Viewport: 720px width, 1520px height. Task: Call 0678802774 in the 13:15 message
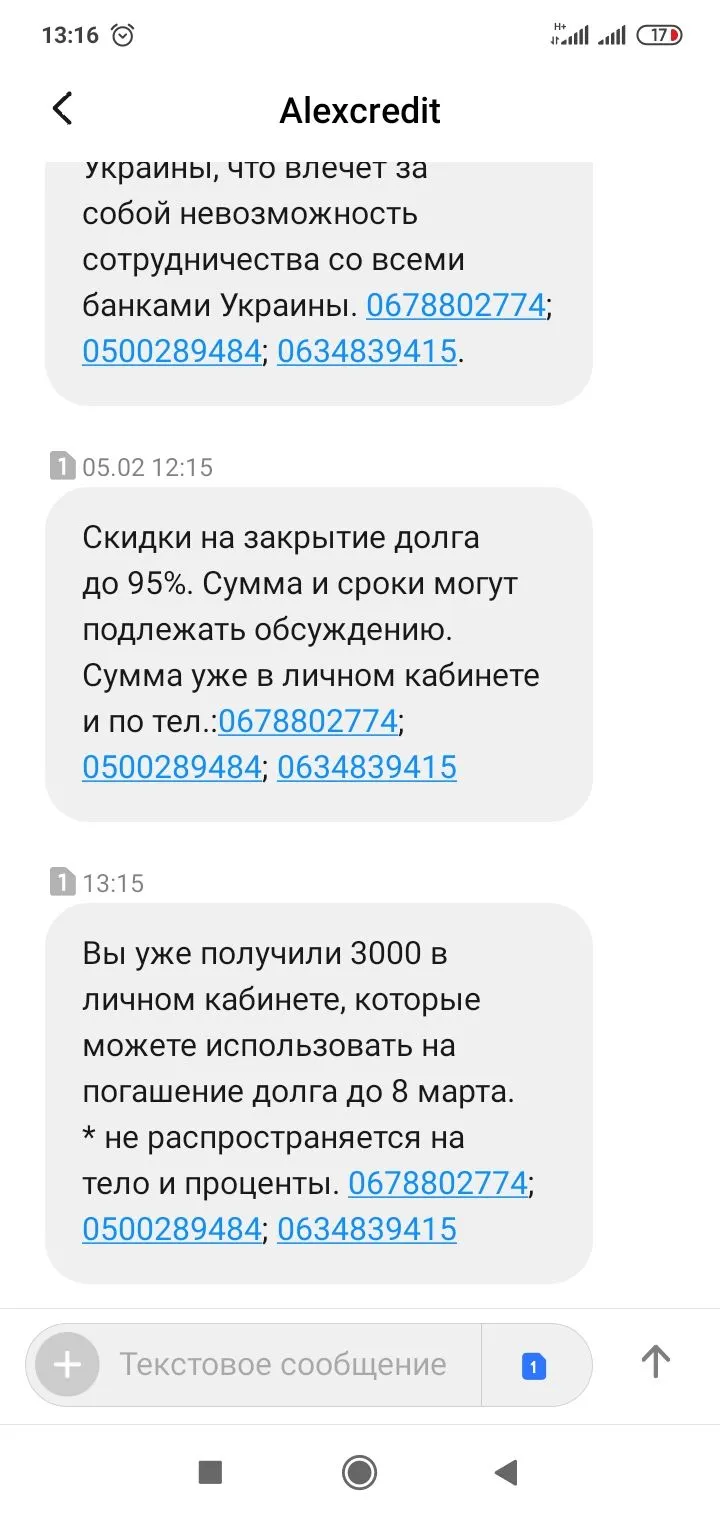point(437,1184)
